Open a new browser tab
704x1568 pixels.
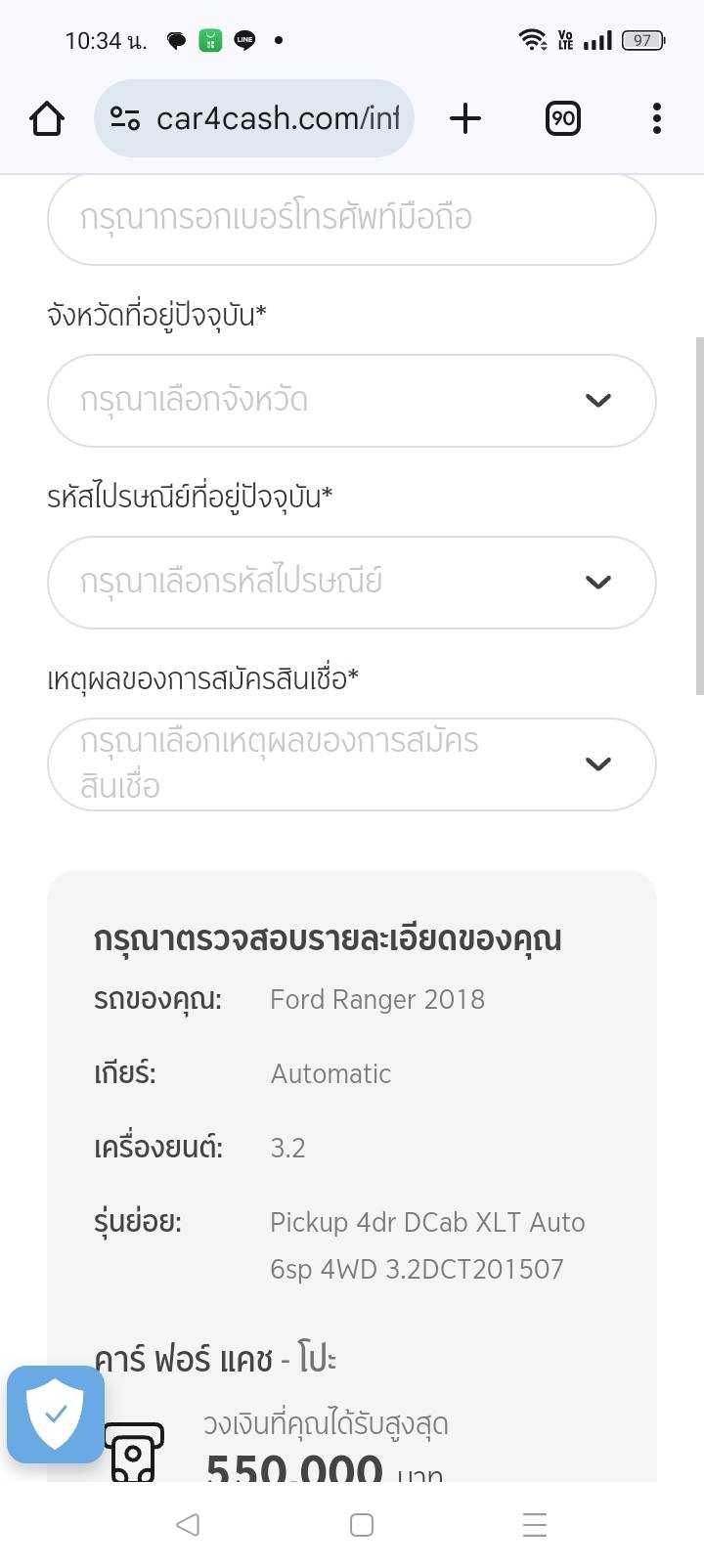click(465, 119)
